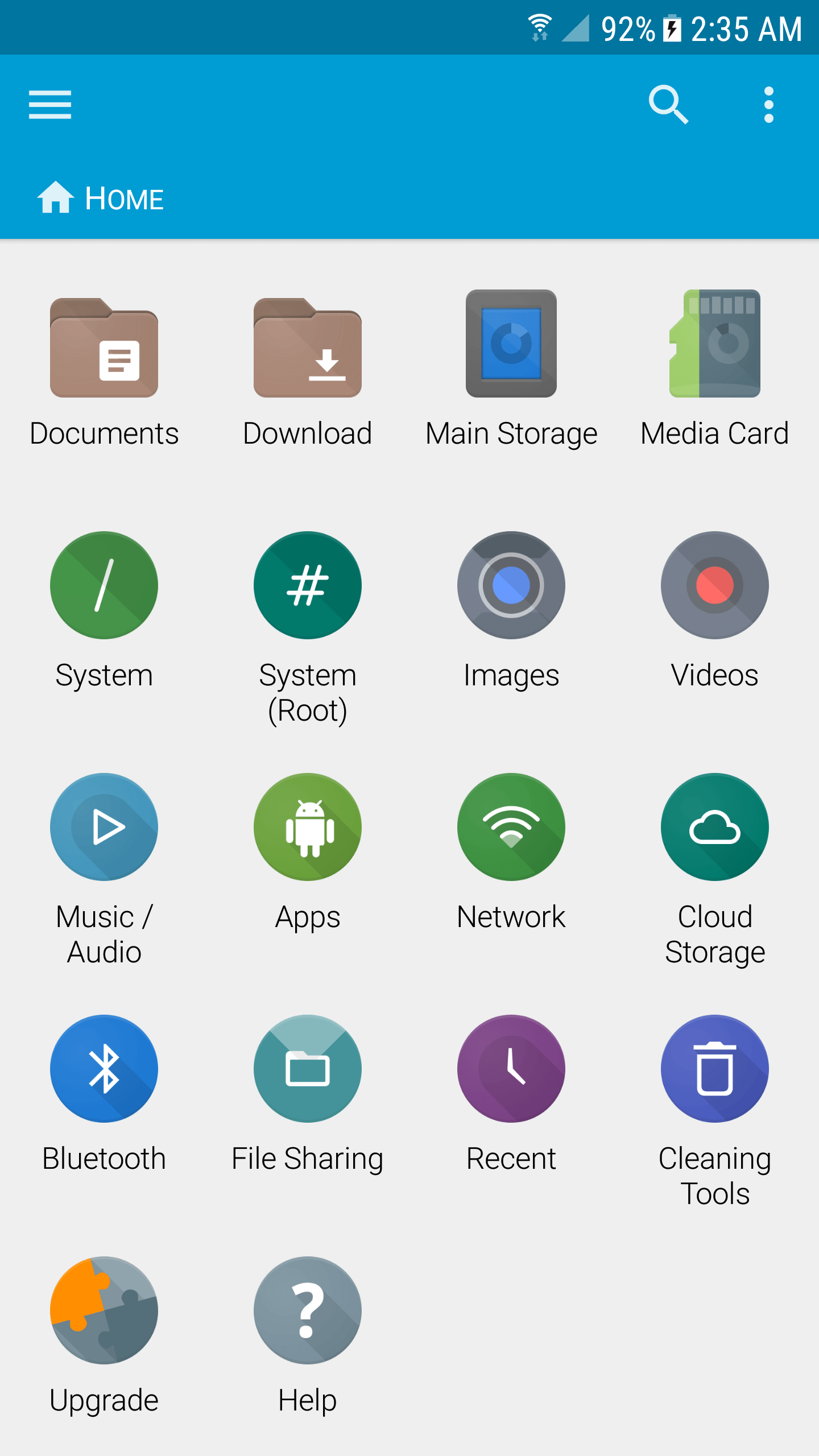Open the hamburger drawer menu
This screenshot has width=819, height=1456.
click(50, 105)
